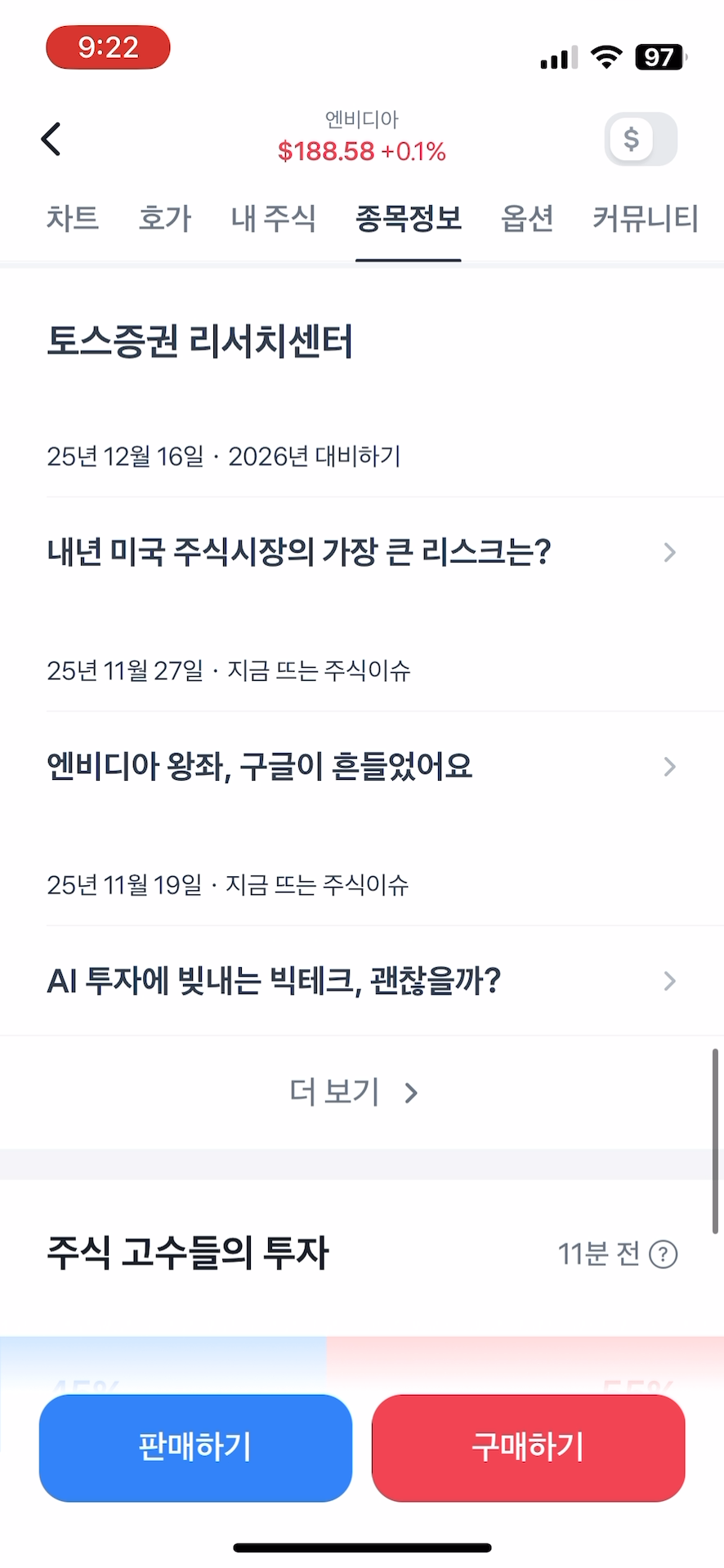The height and width of the screenshot is (1568, 724).
Task: Open article 엔비디아 왕좌, 구글이 흔들었어요
Action: click(360, 767)
